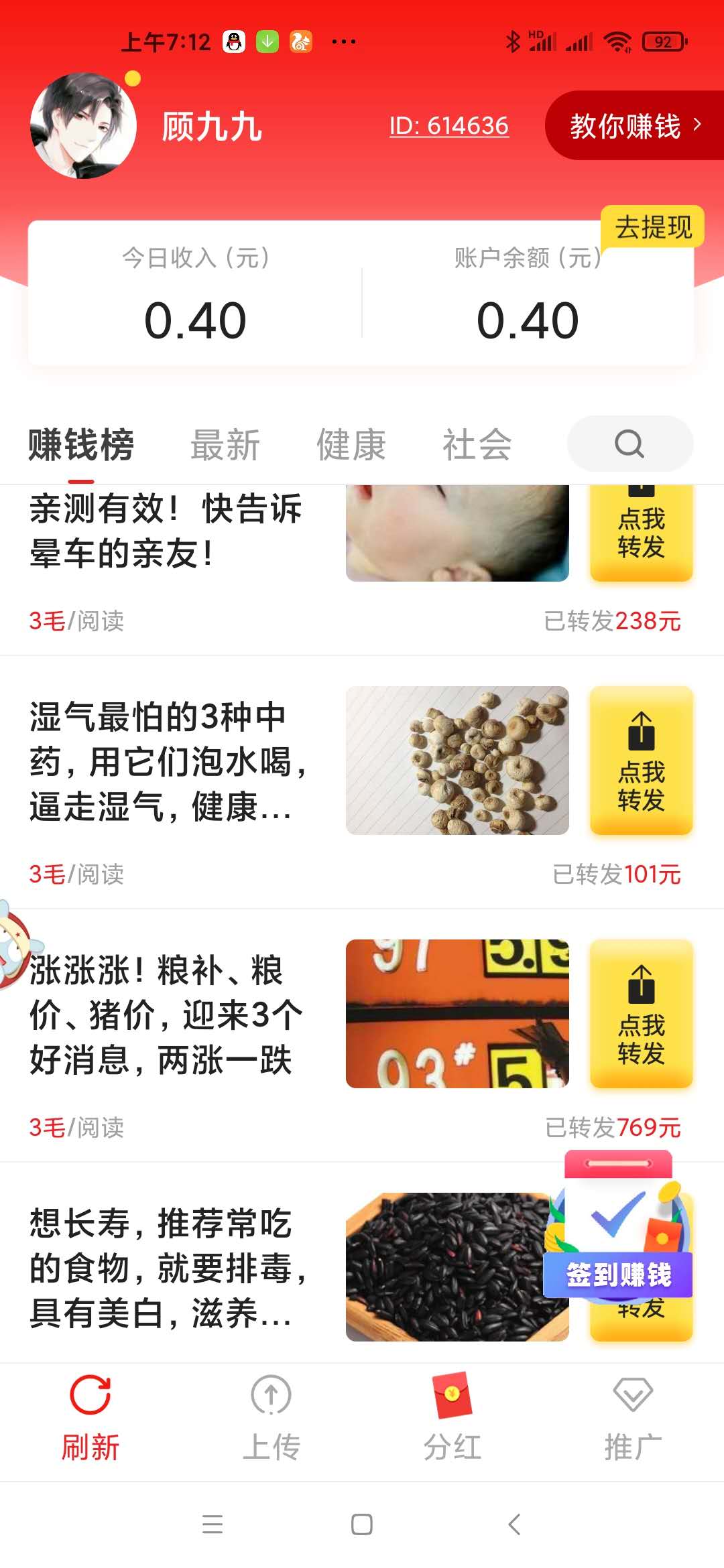Select the 社会 tab
724x1568 pixels.
point(477,445)
